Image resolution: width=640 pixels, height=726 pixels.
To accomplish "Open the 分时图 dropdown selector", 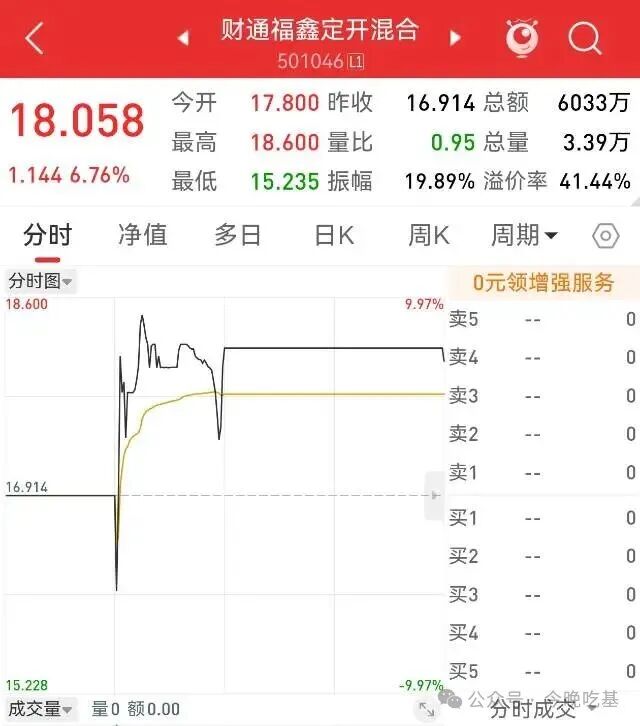I will click(x=40, y=281).
